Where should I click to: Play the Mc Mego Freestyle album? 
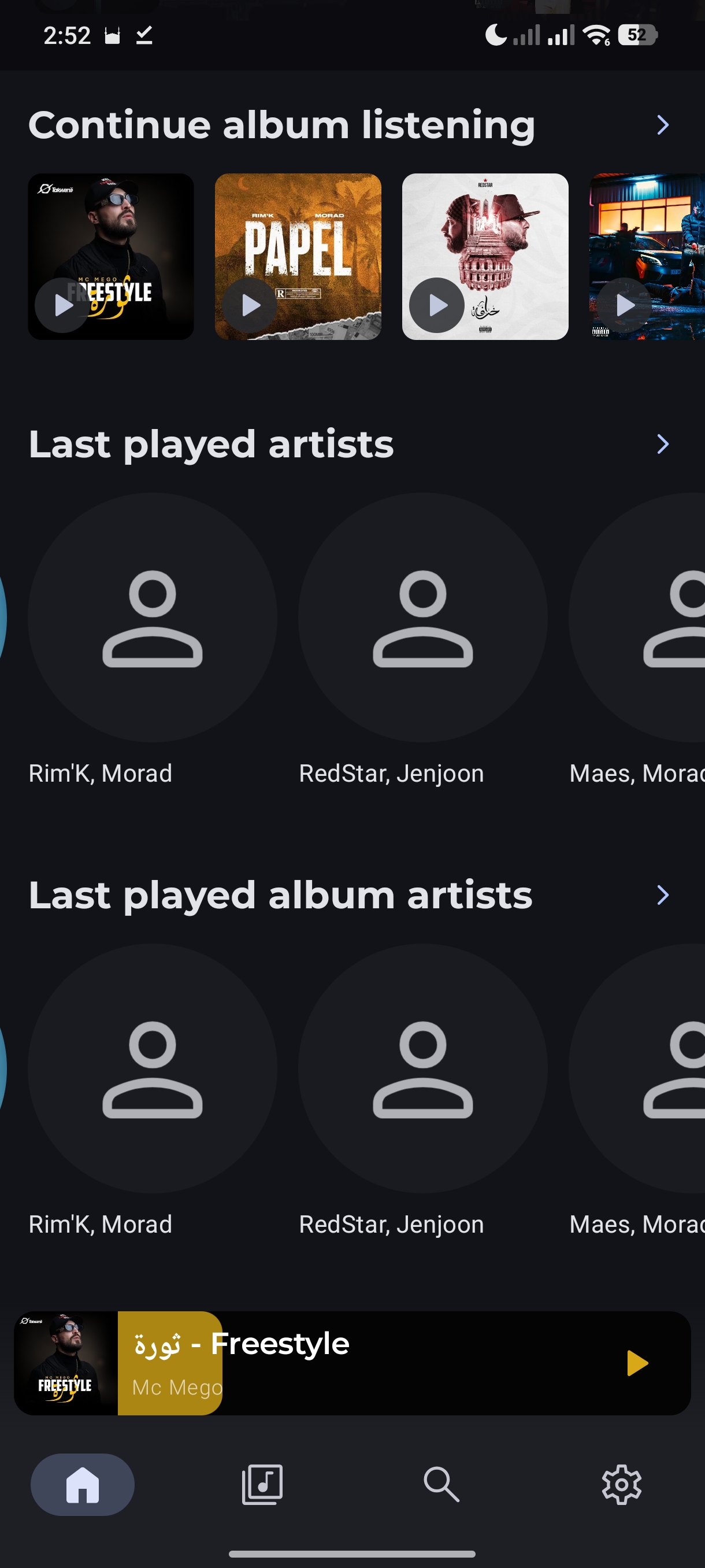tap(62, 305)
